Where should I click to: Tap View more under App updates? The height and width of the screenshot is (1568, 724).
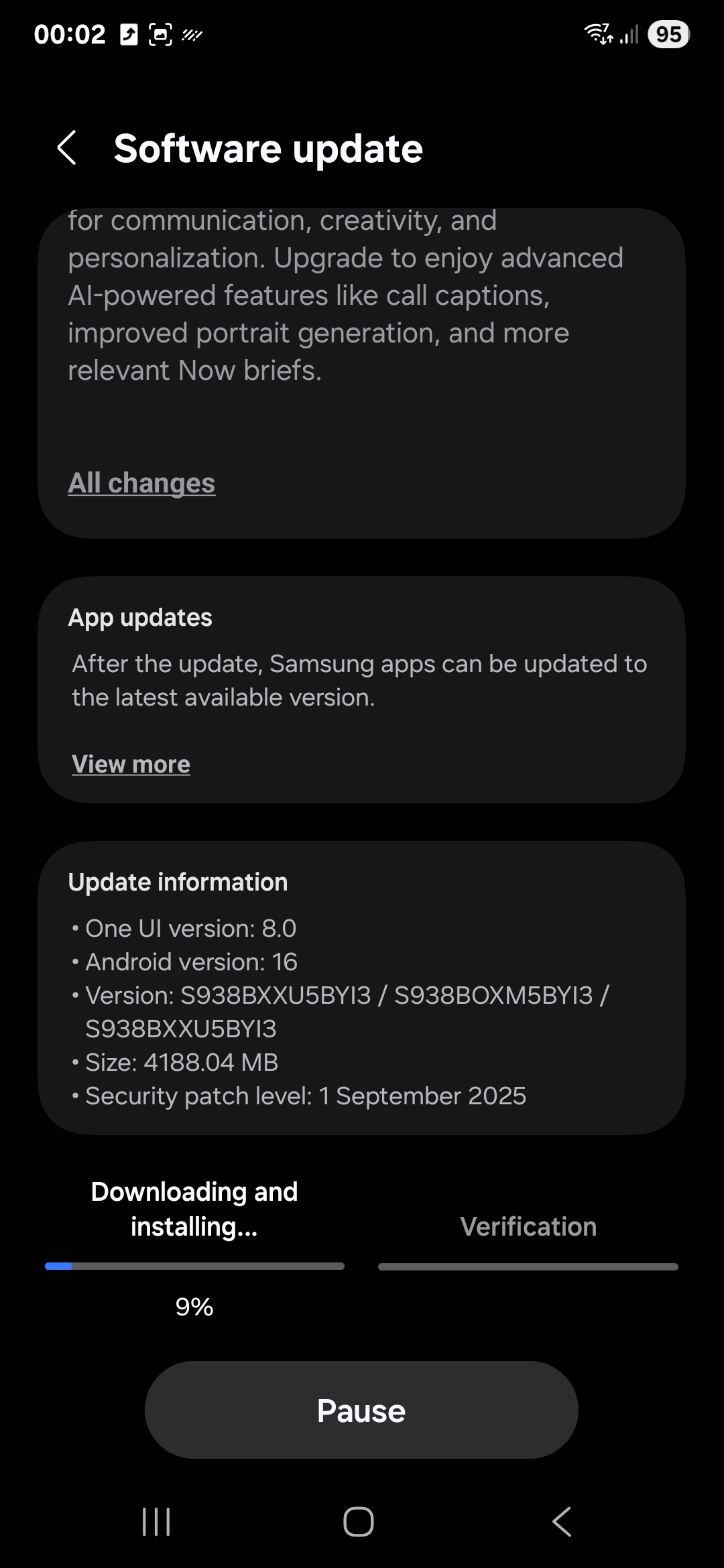click(131, 765)
